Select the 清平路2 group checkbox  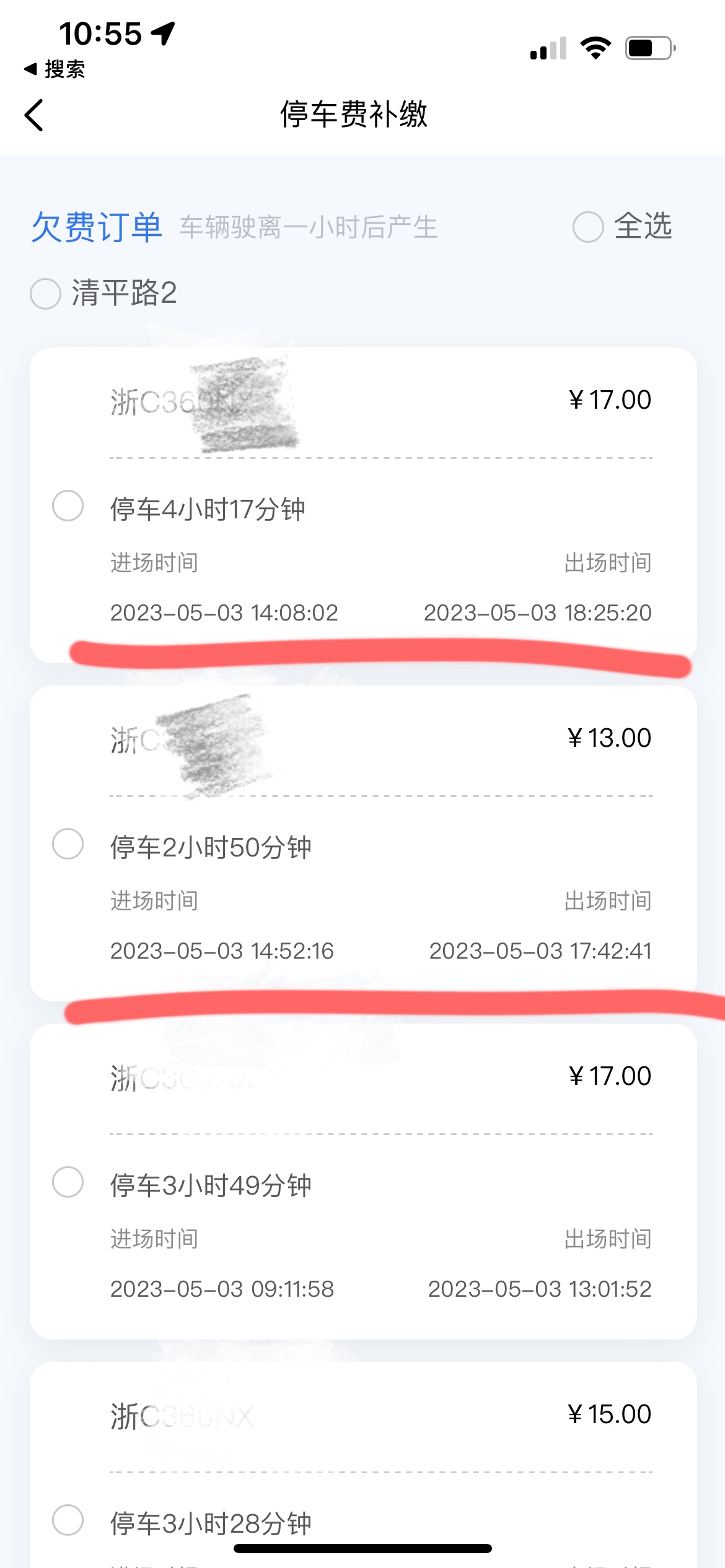45,294
